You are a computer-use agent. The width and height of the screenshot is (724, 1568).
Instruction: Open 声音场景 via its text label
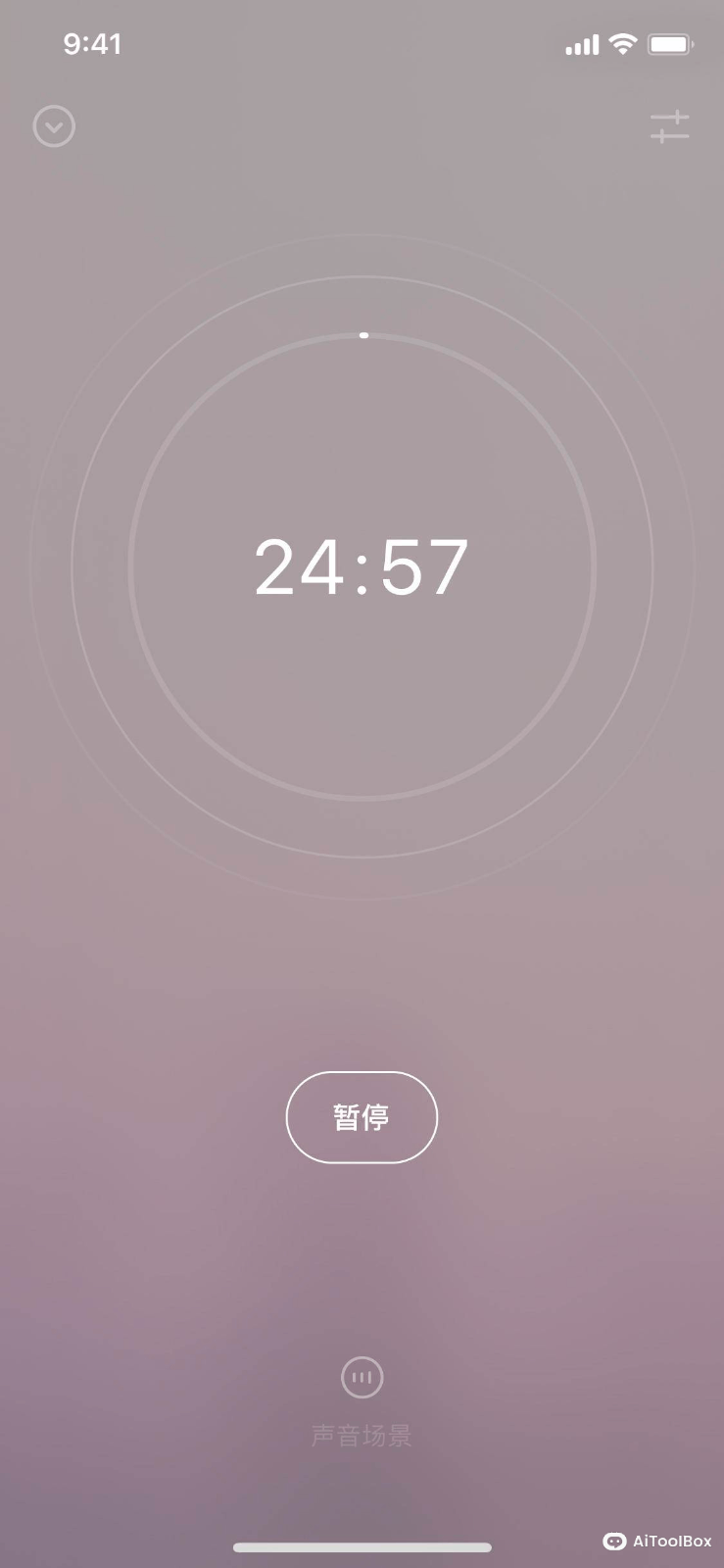pos(362,1433)
